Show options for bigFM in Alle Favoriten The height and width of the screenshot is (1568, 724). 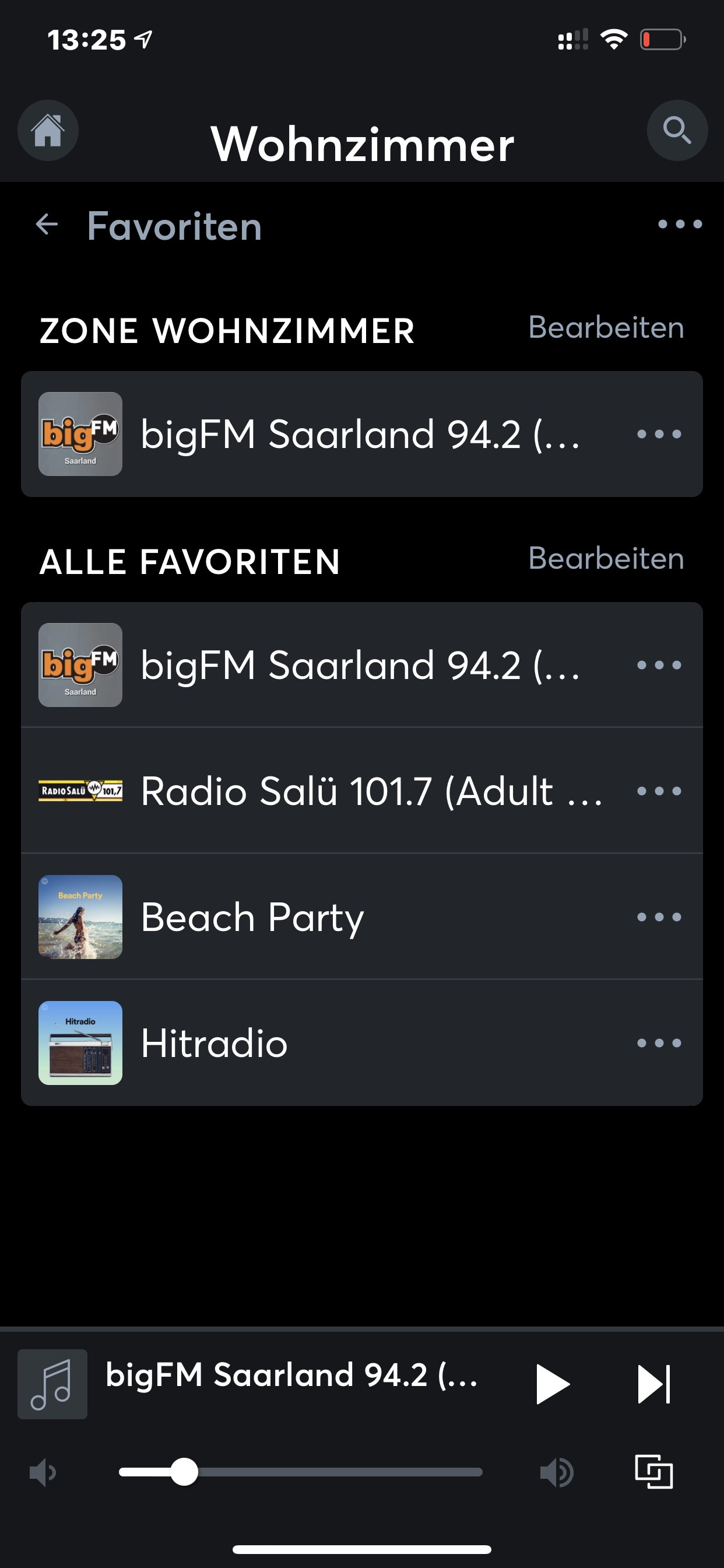click(659, 664)
